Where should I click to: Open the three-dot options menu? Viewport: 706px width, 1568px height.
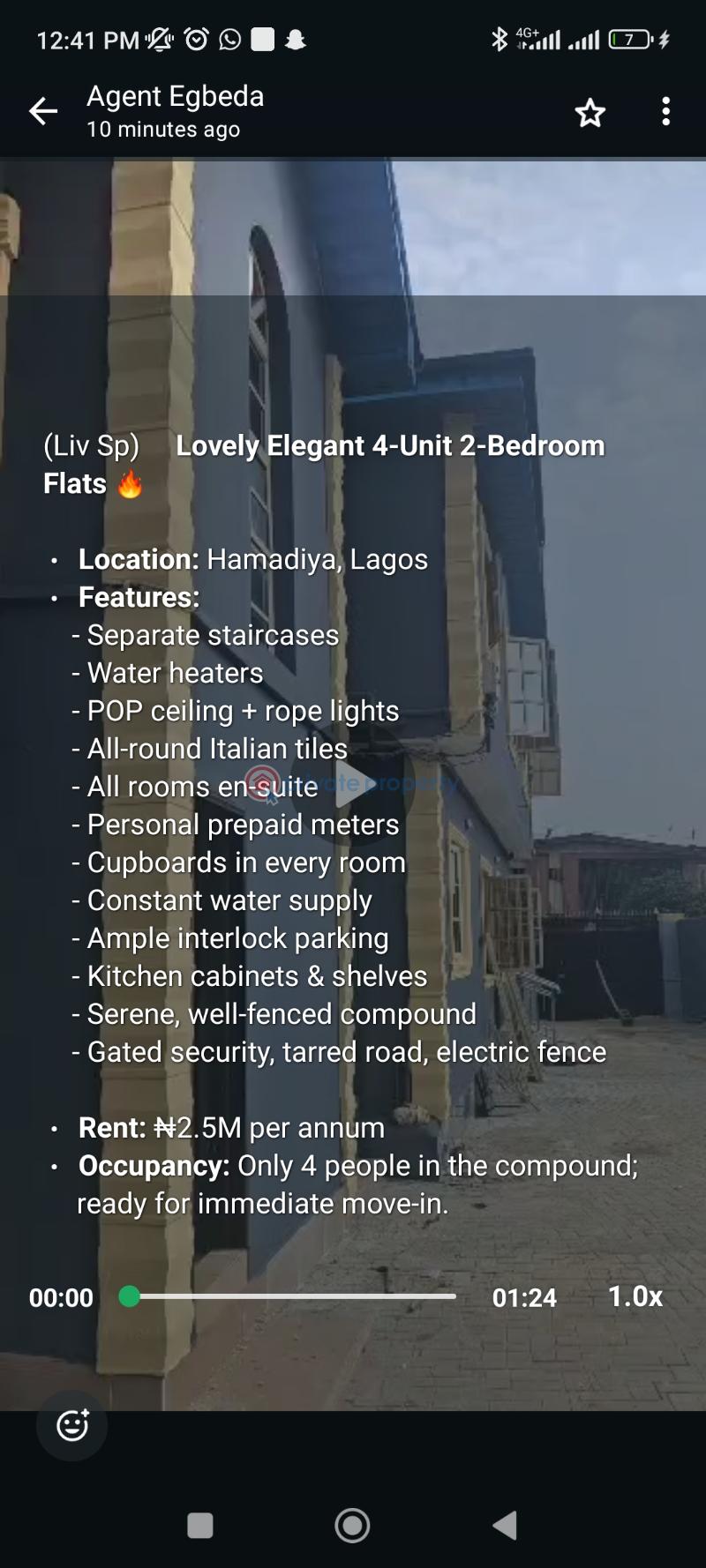click(x=665, y=112)
